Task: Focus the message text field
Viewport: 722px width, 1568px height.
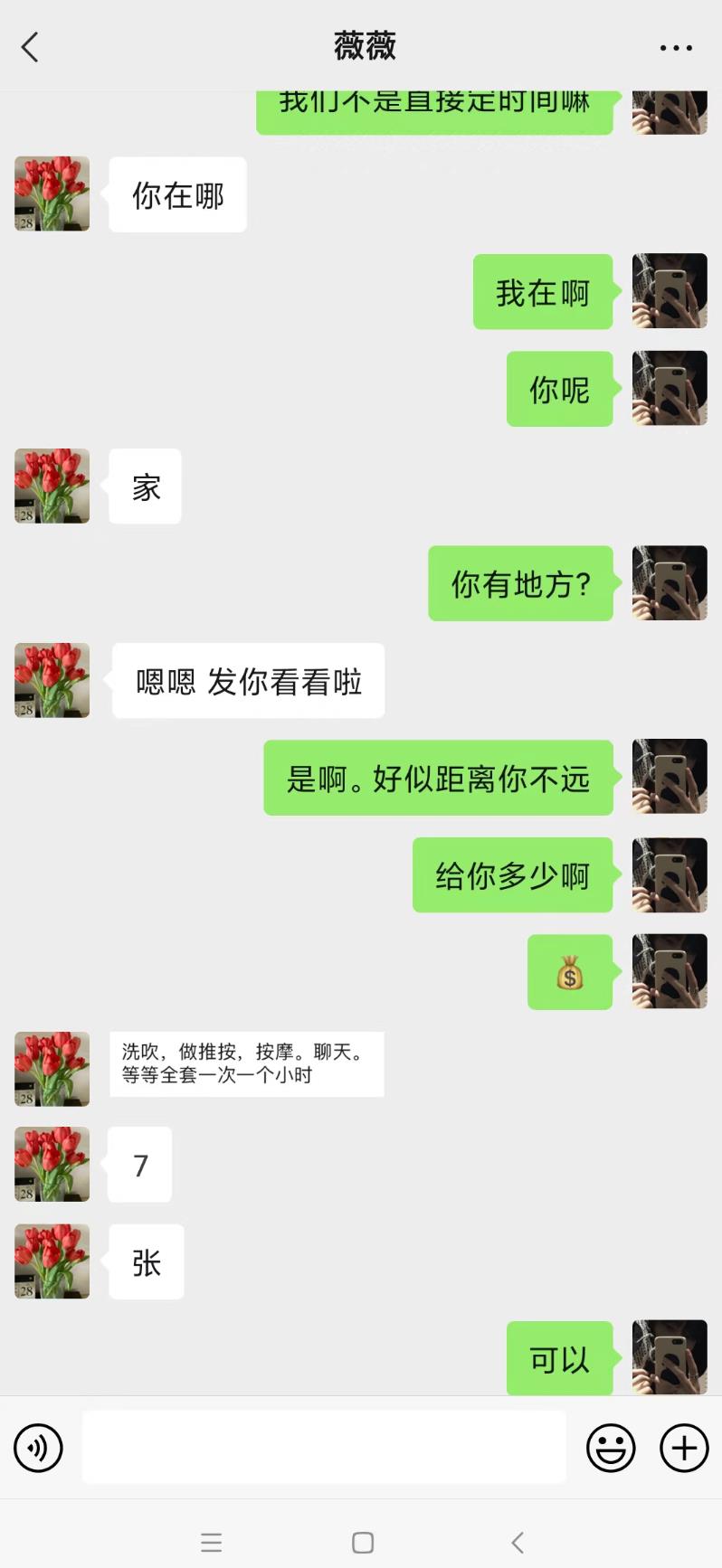Action: [x=324, y=1447]
